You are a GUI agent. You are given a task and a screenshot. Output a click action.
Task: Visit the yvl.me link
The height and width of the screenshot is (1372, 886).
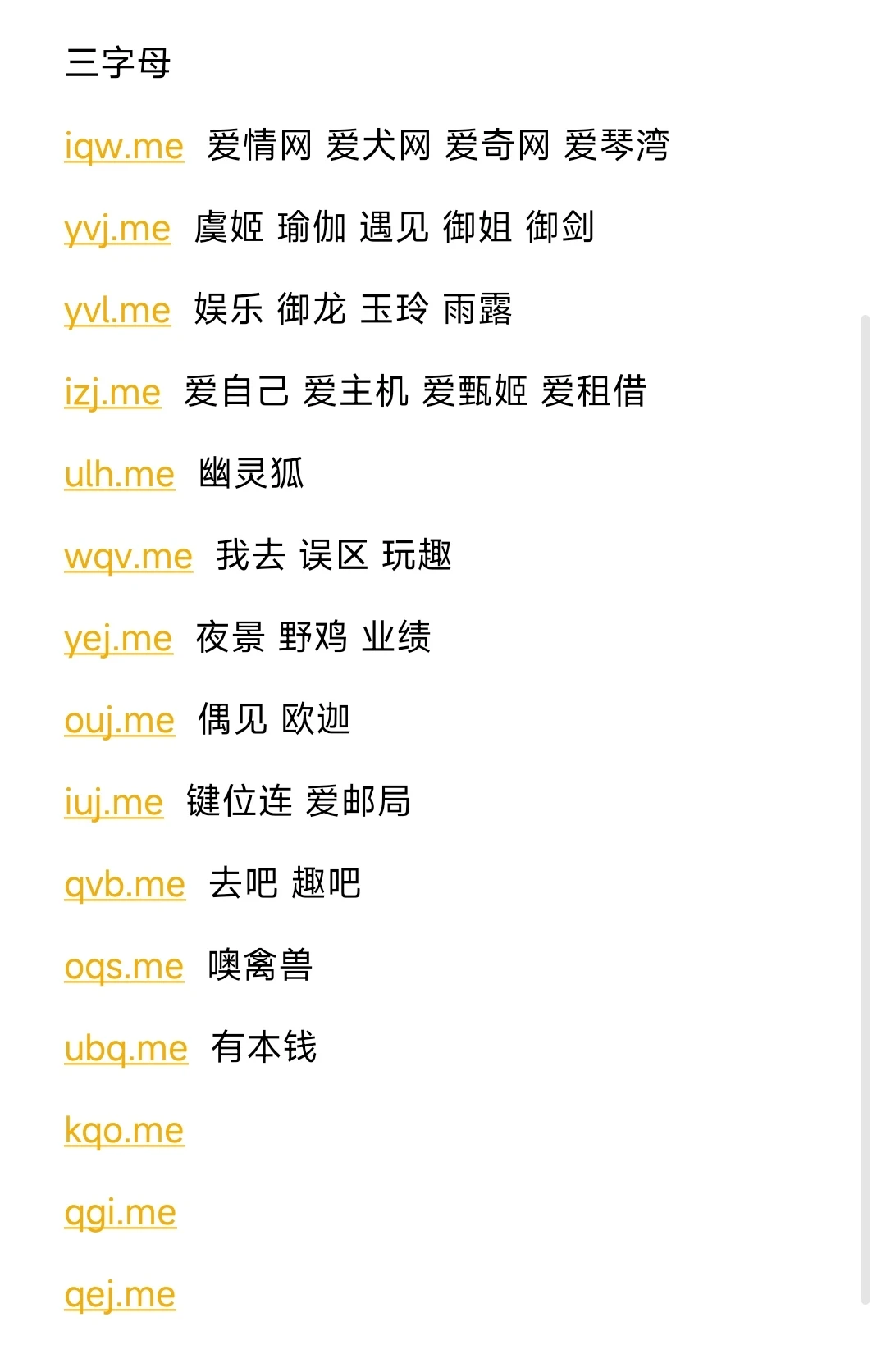(x=117, y=312)
